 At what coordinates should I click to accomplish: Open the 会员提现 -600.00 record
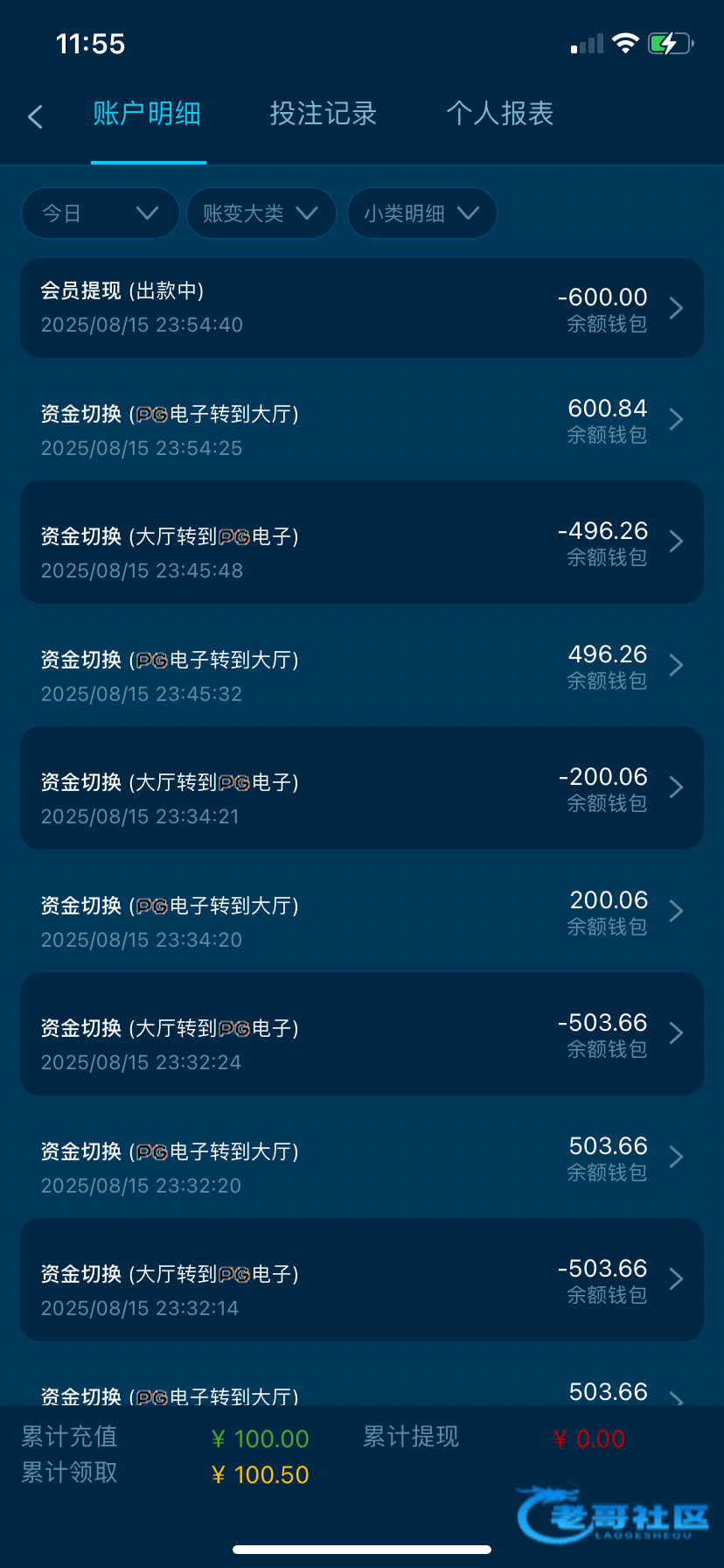(x=362, y=308)
